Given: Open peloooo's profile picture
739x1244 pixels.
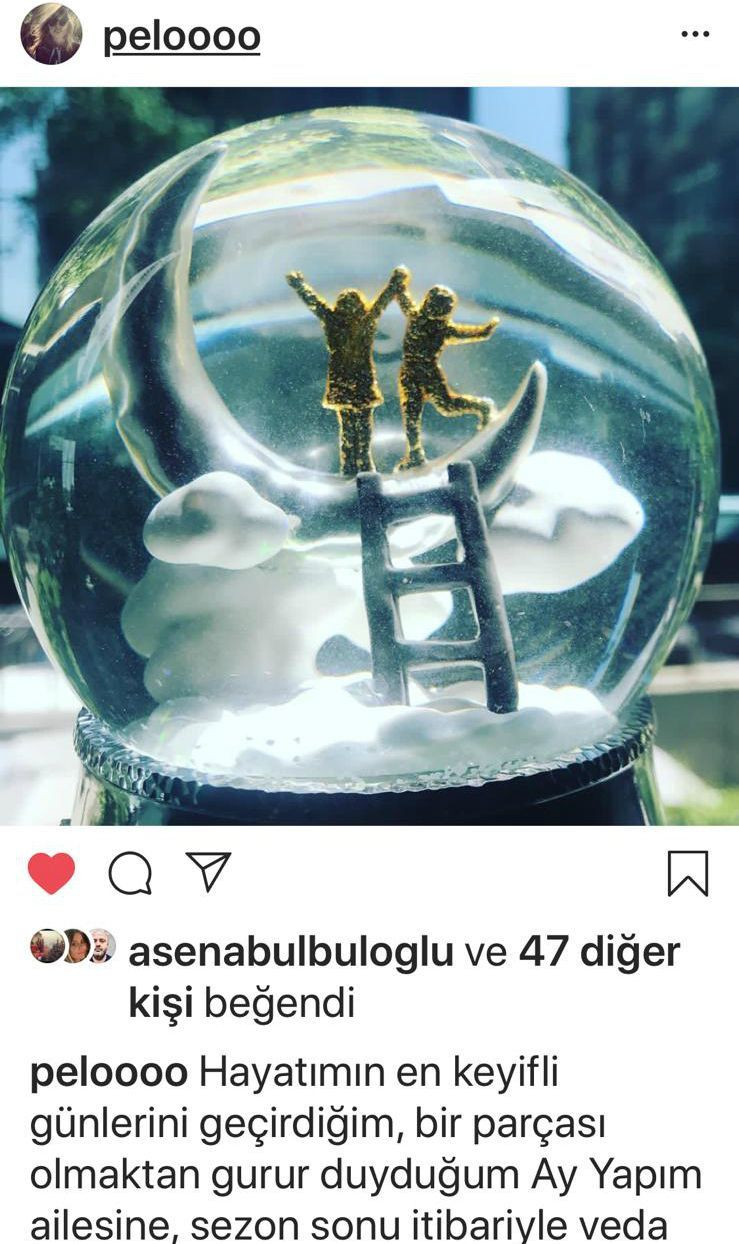Looking at the screenshot, I should pyautogui.click(x=51, y=34).
